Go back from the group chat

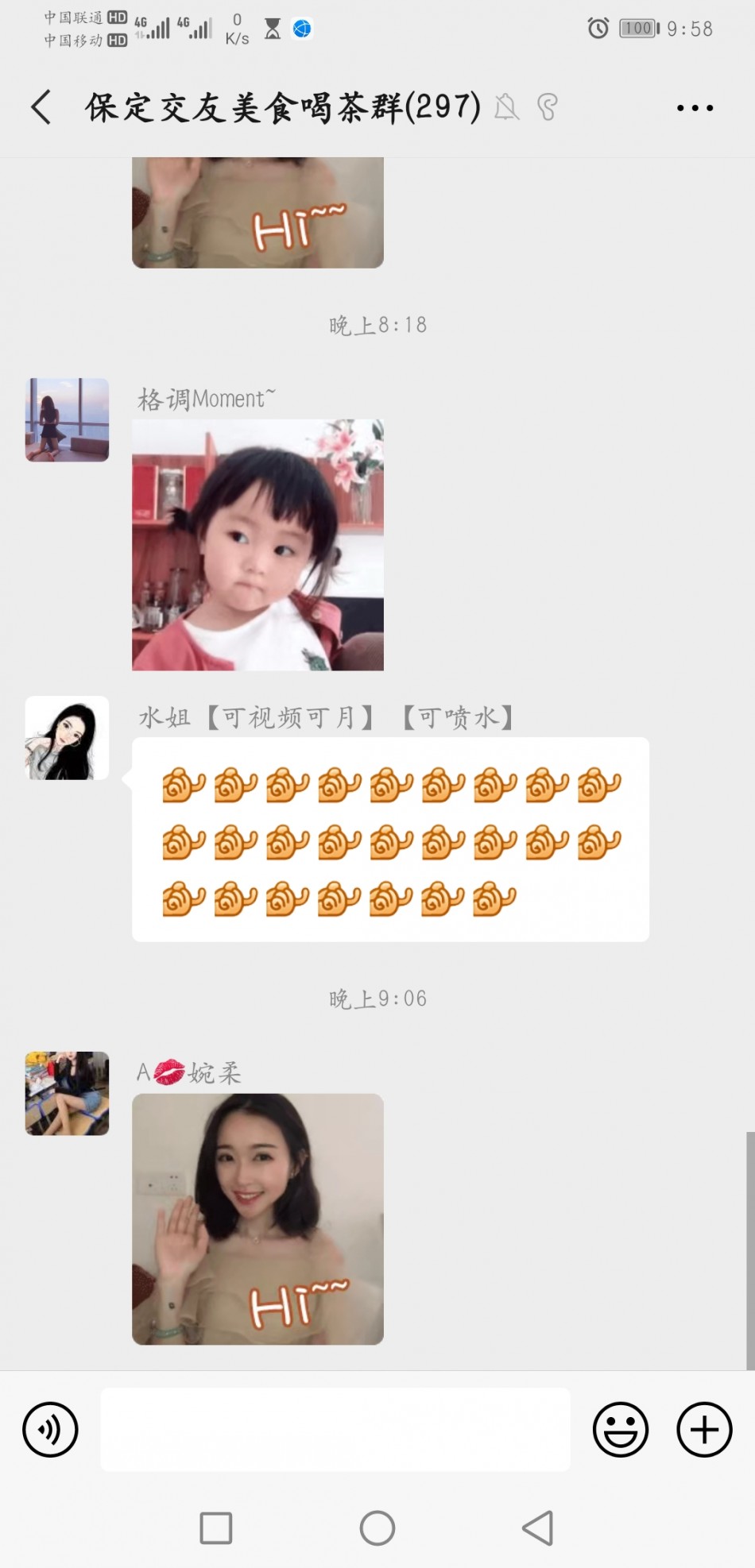pos(41,107)
